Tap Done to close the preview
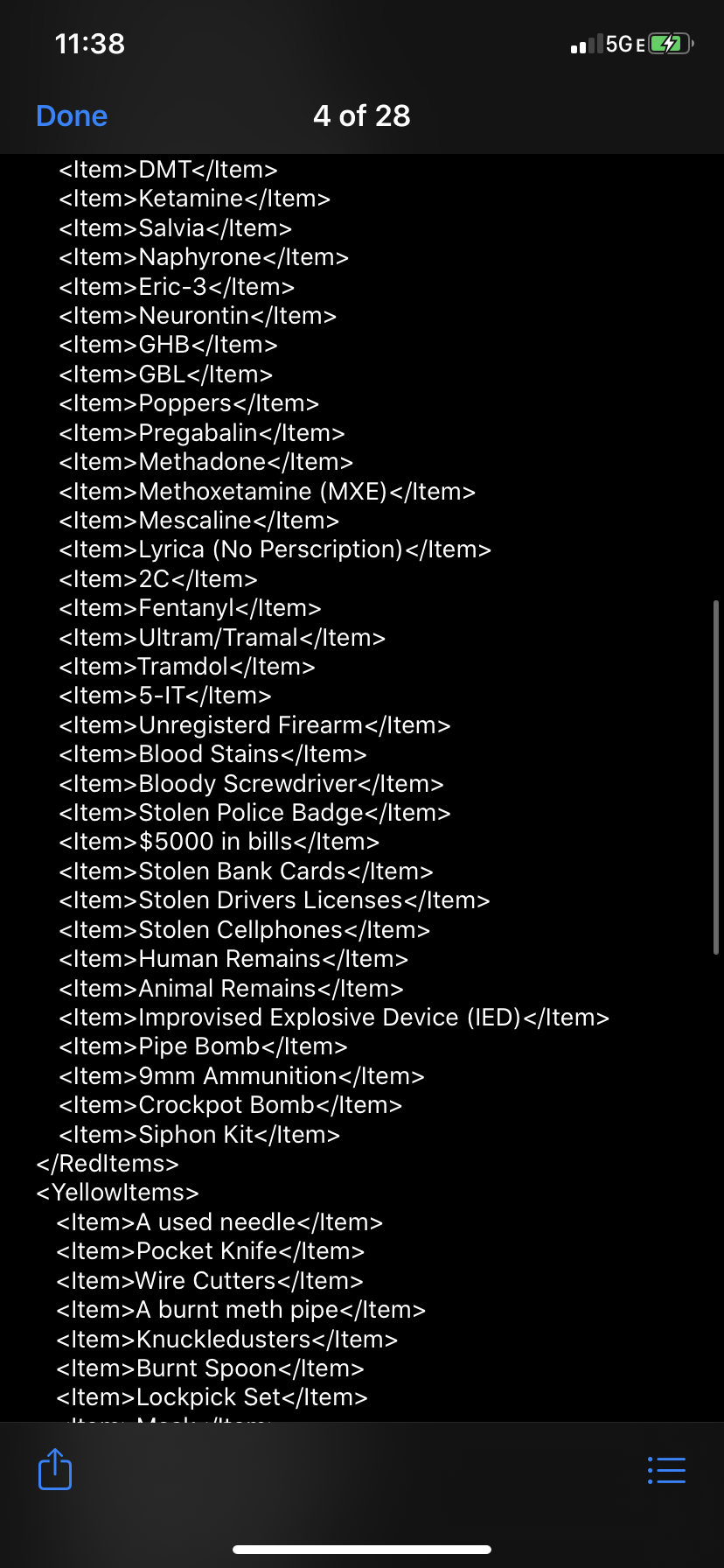The width and height of the screenshot is (724, 1568). pos(72,115)
